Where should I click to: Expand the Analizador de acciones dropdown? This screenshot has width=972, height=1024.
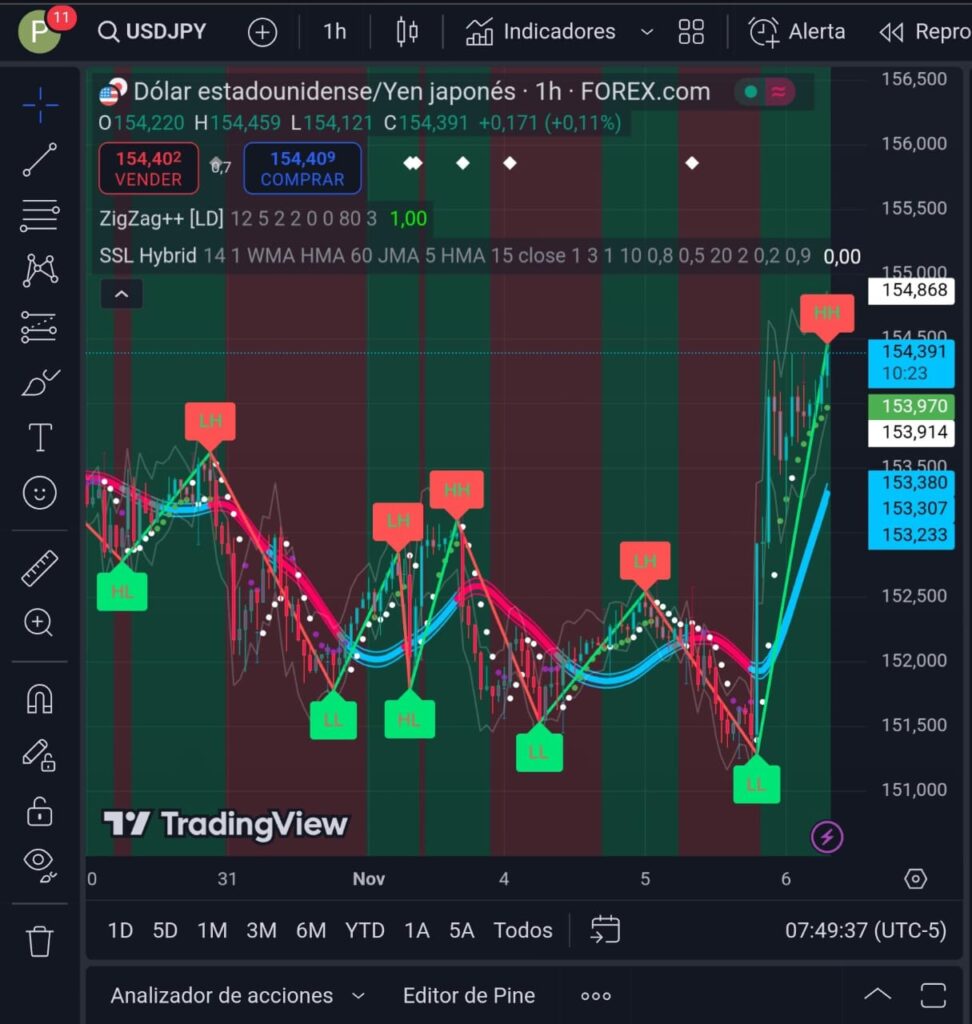pos(237,995)
